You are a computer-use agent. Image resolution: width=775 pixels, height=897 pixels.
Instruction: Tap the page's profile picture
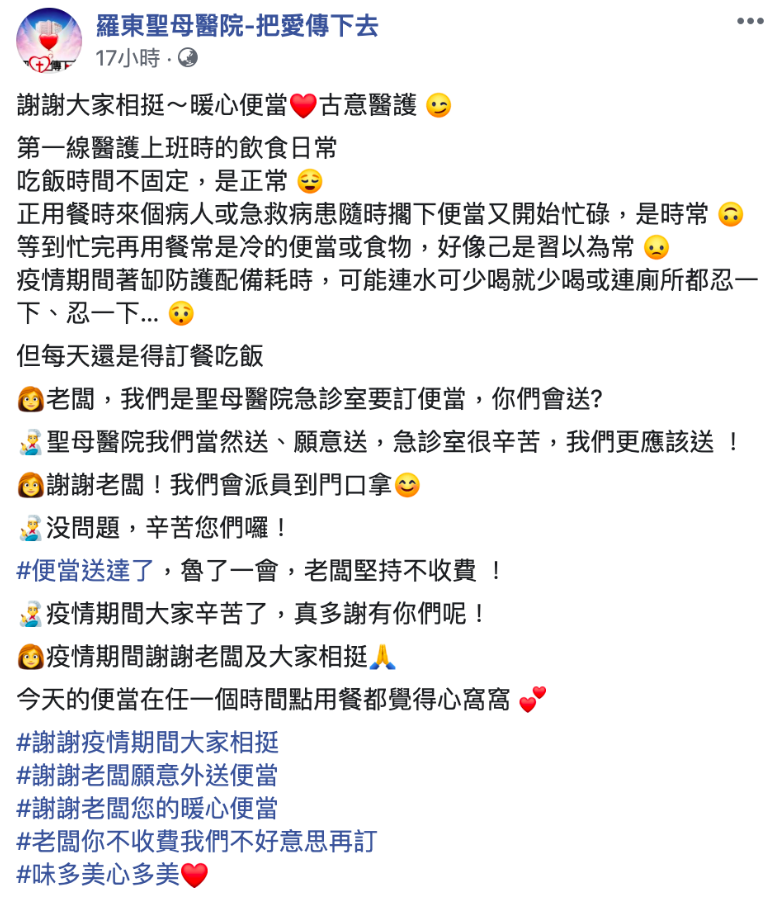pos(49,41)
